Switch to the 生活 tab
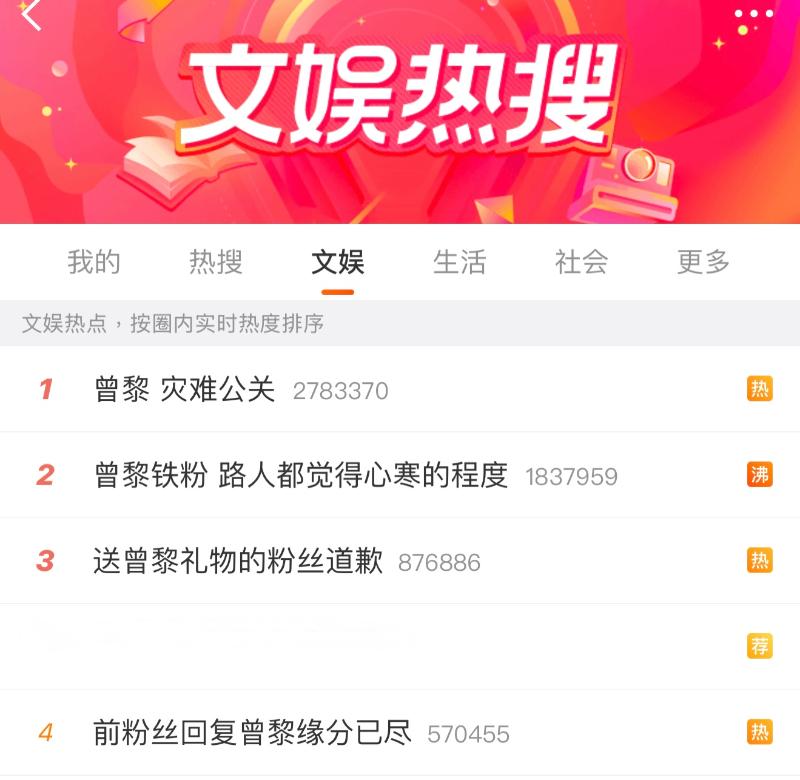 pos(460,263)
